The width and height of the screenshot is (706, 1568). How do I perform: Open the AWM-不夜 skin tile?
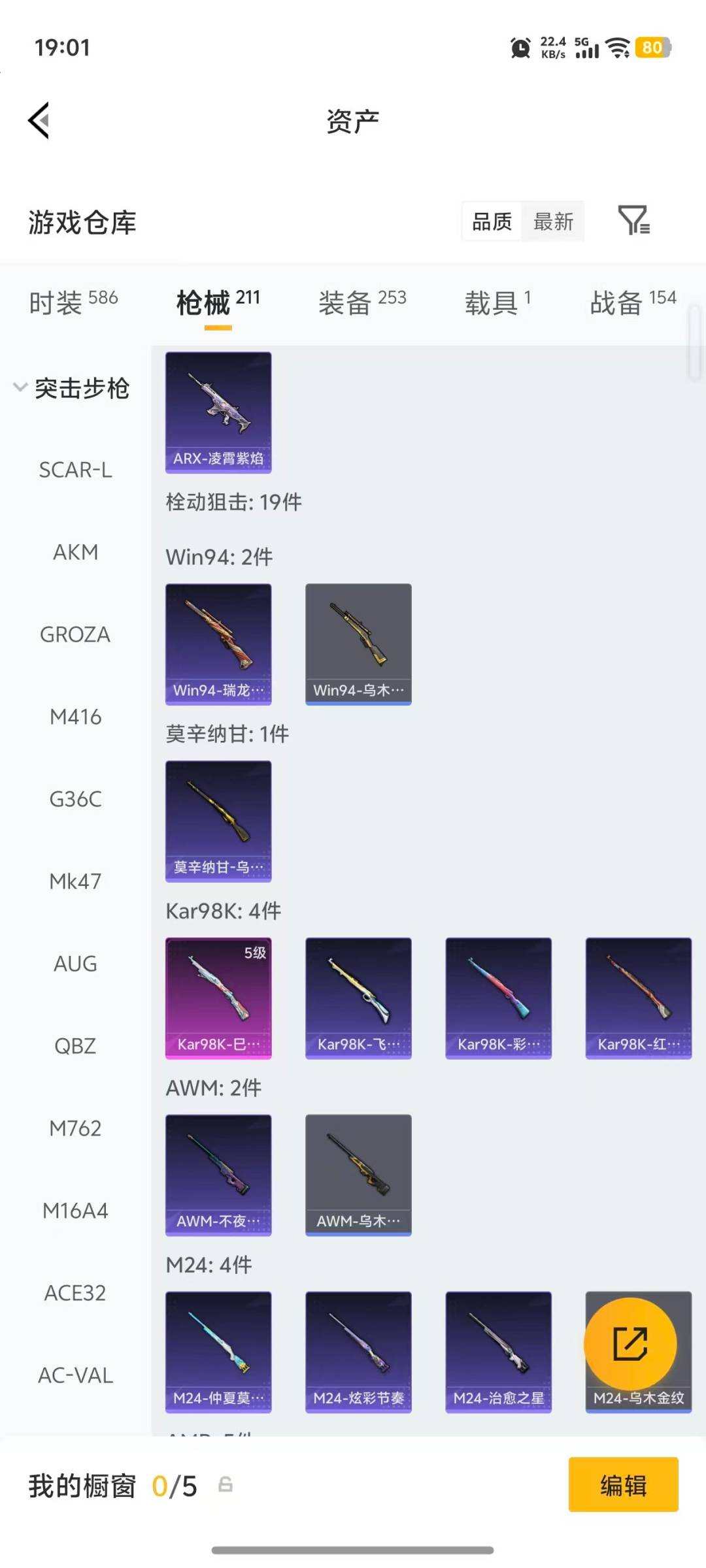coord(218,1175)
